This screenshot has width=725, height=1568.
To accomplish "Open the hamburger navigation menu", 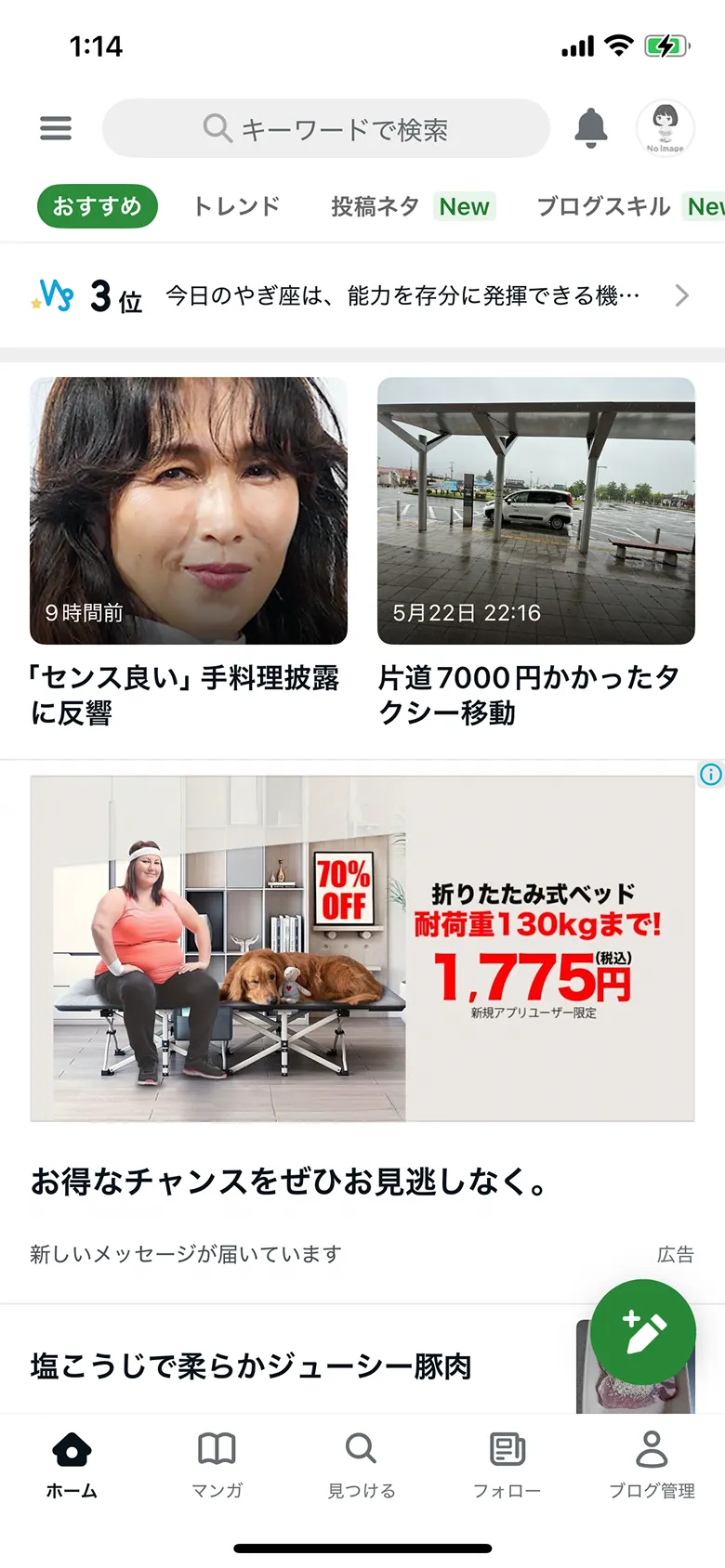I will [x=55, y=128].
